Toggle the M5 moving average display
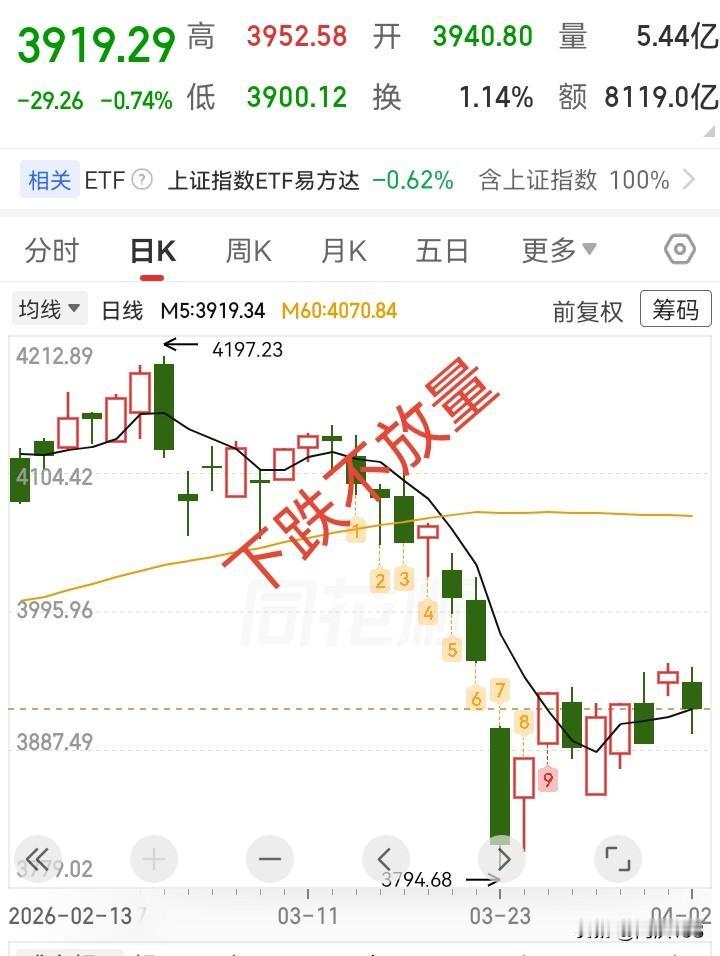Viewport: 720px width, 956px height. tap(211, 310)
